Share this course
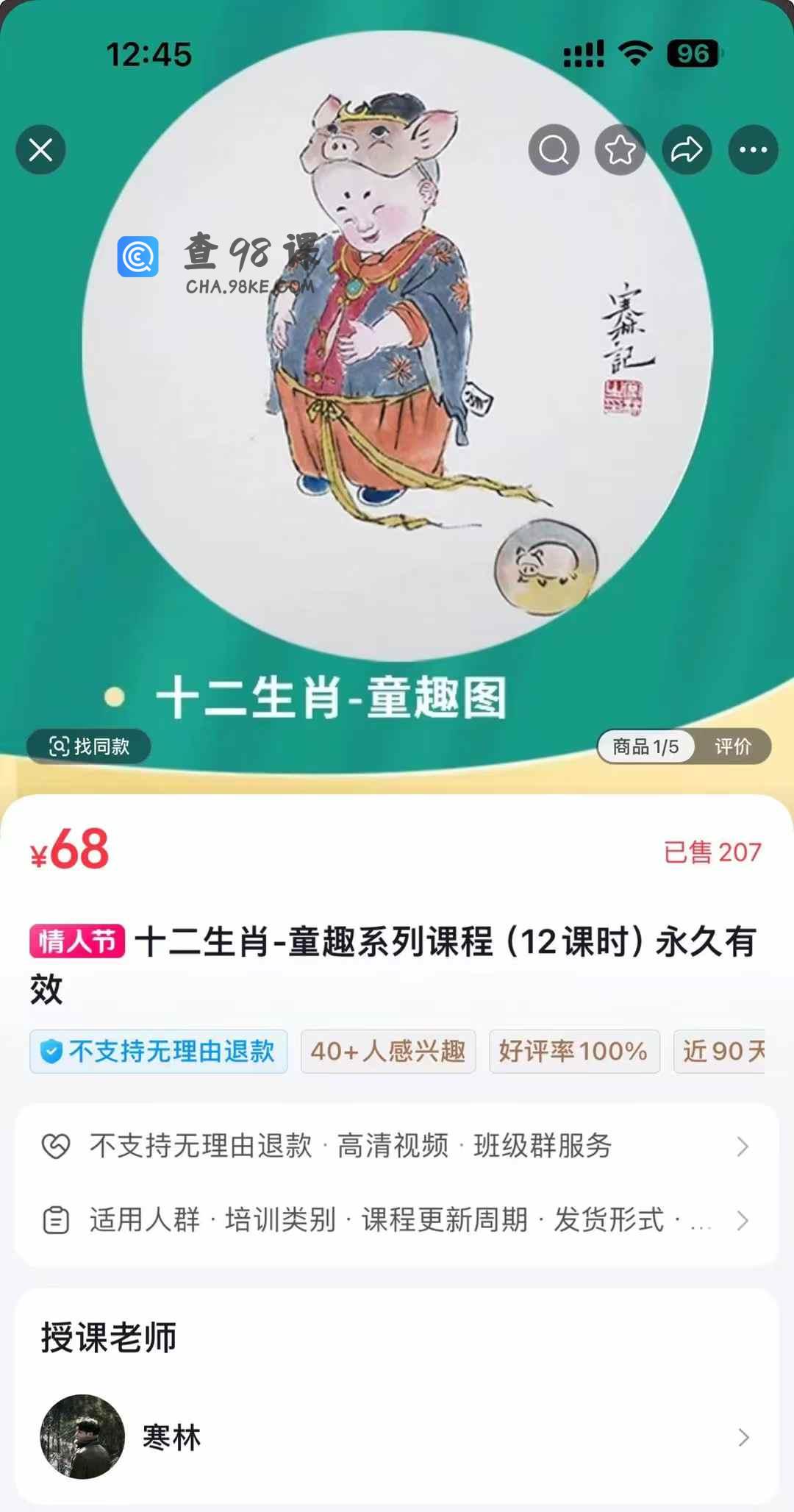Screen dimensions: 794x1512 point(687,150)
